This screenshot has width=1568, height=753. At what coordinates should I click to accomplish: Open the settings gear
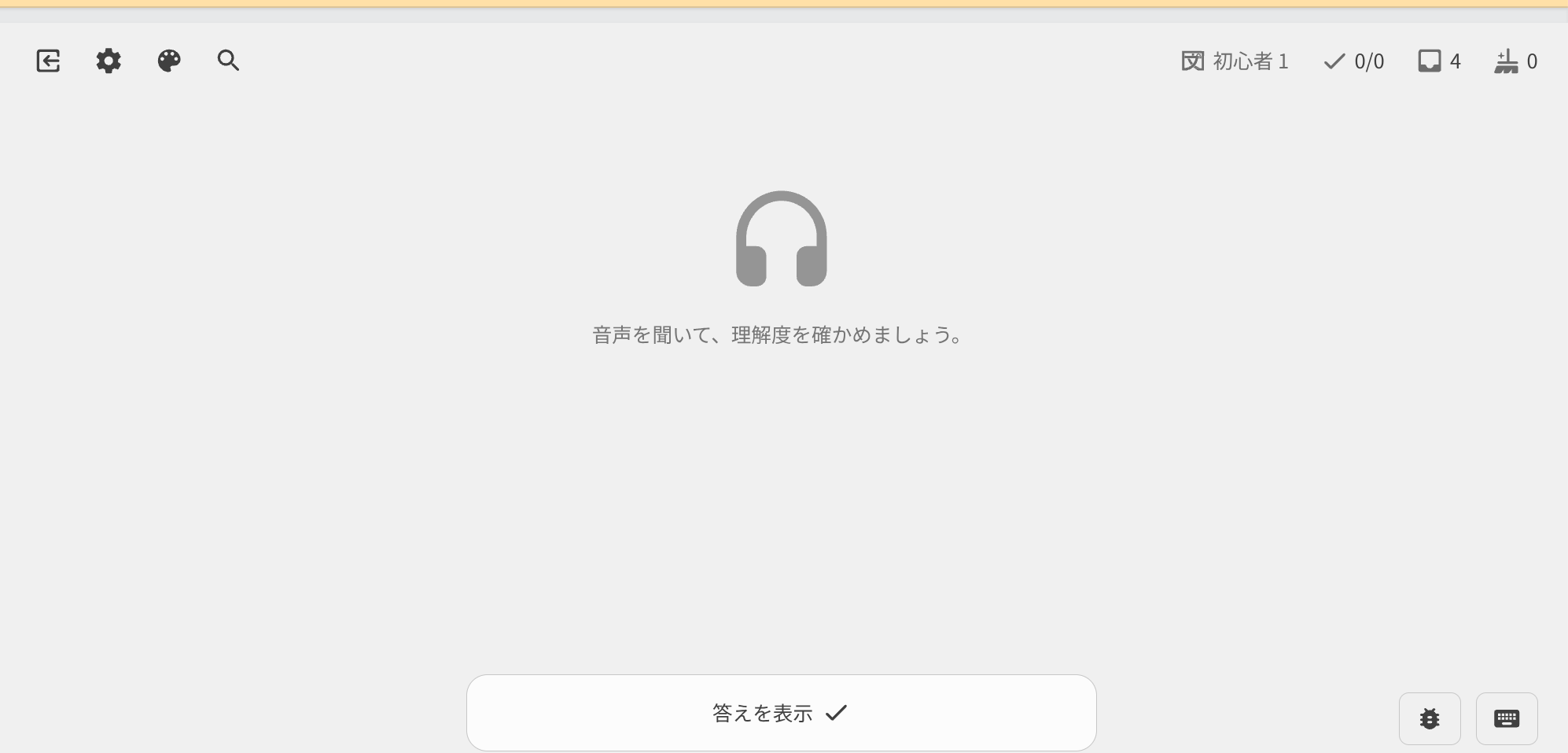109,61
